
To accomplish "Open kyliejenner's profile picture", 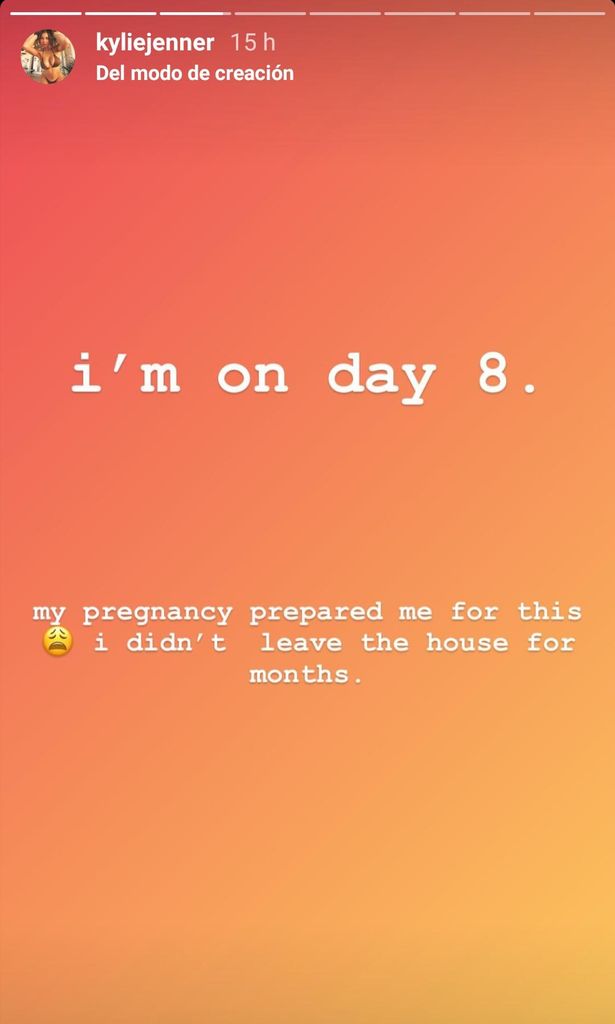I will click(x=48, y=57).
